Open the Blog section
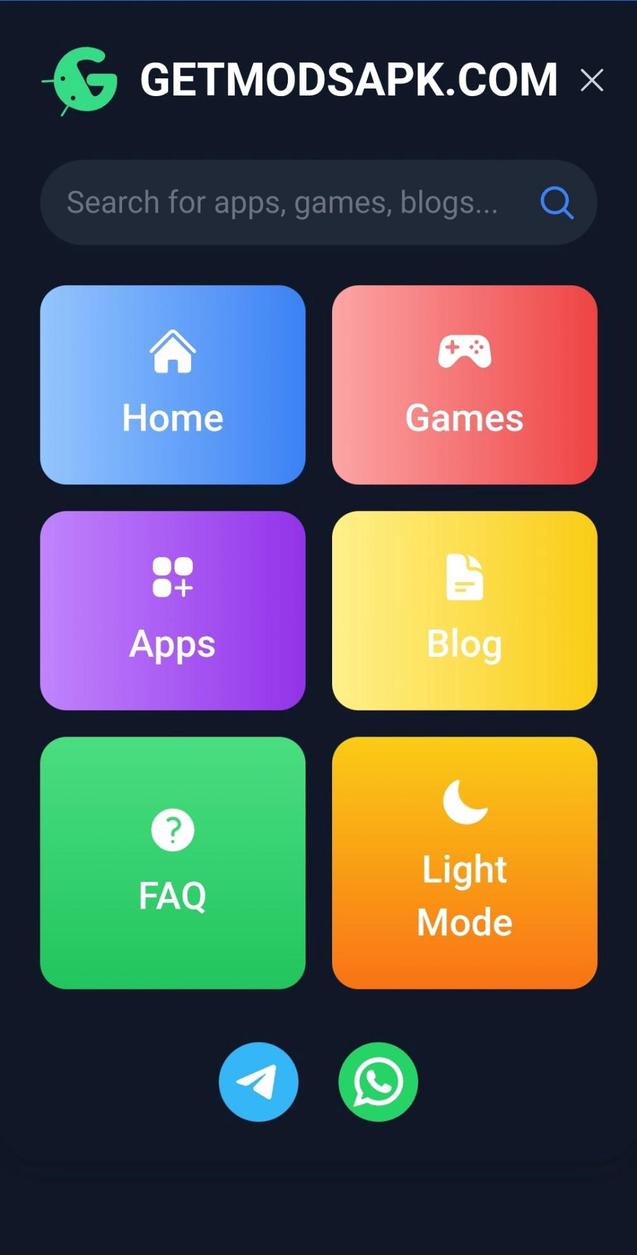Image resolution: width=637 pixels, height=1255 pixels. coord(464,611)
